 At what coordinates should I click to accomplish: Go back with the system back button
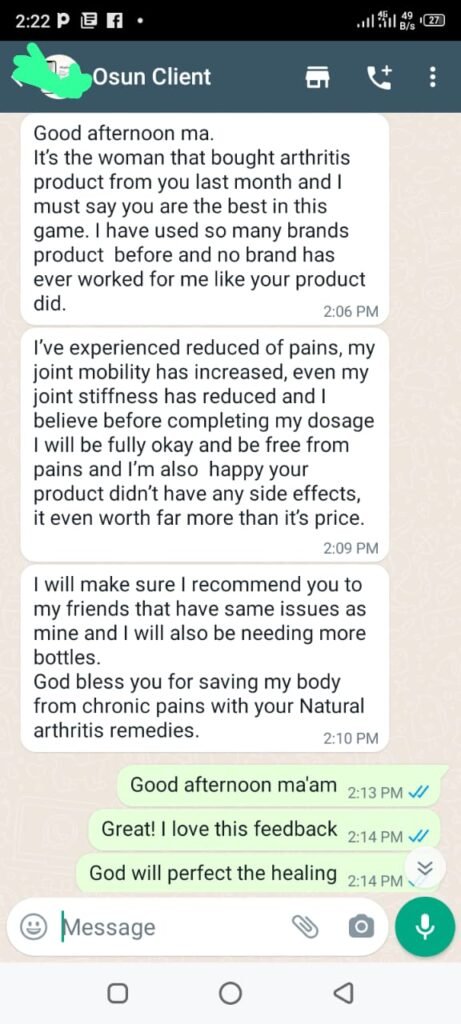tap(342, 993)
